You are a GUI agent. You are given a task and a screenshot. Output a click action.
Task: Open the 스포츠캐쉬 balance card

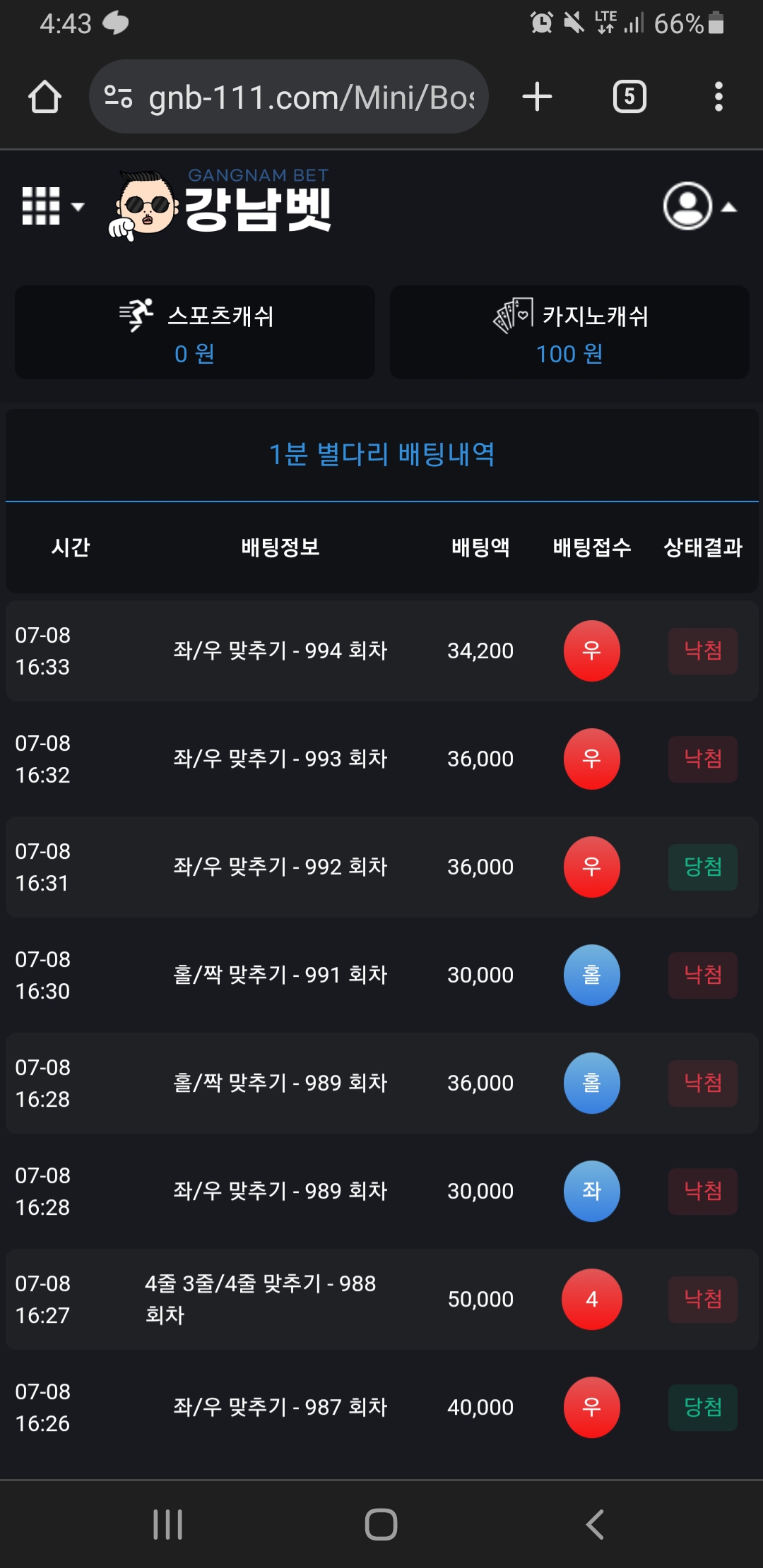point(195,333)
